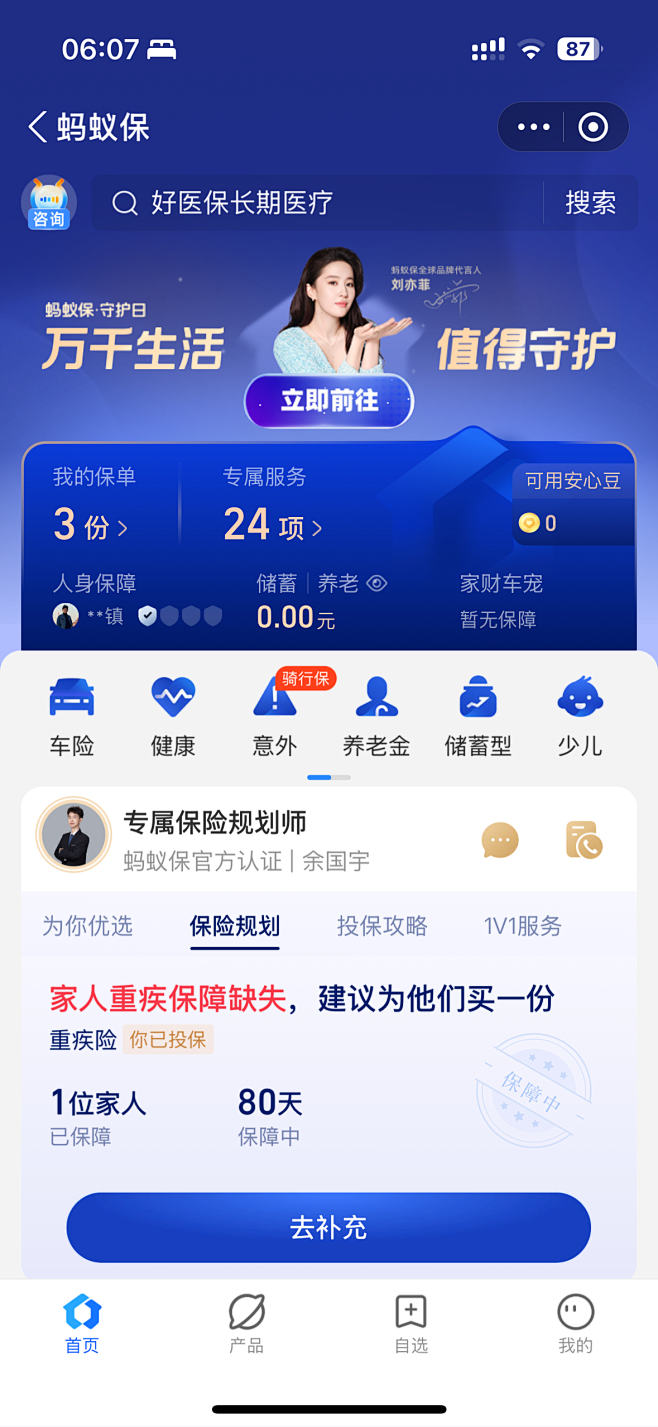
Task: Tap the 搜索 button
Action: point(590,203)
